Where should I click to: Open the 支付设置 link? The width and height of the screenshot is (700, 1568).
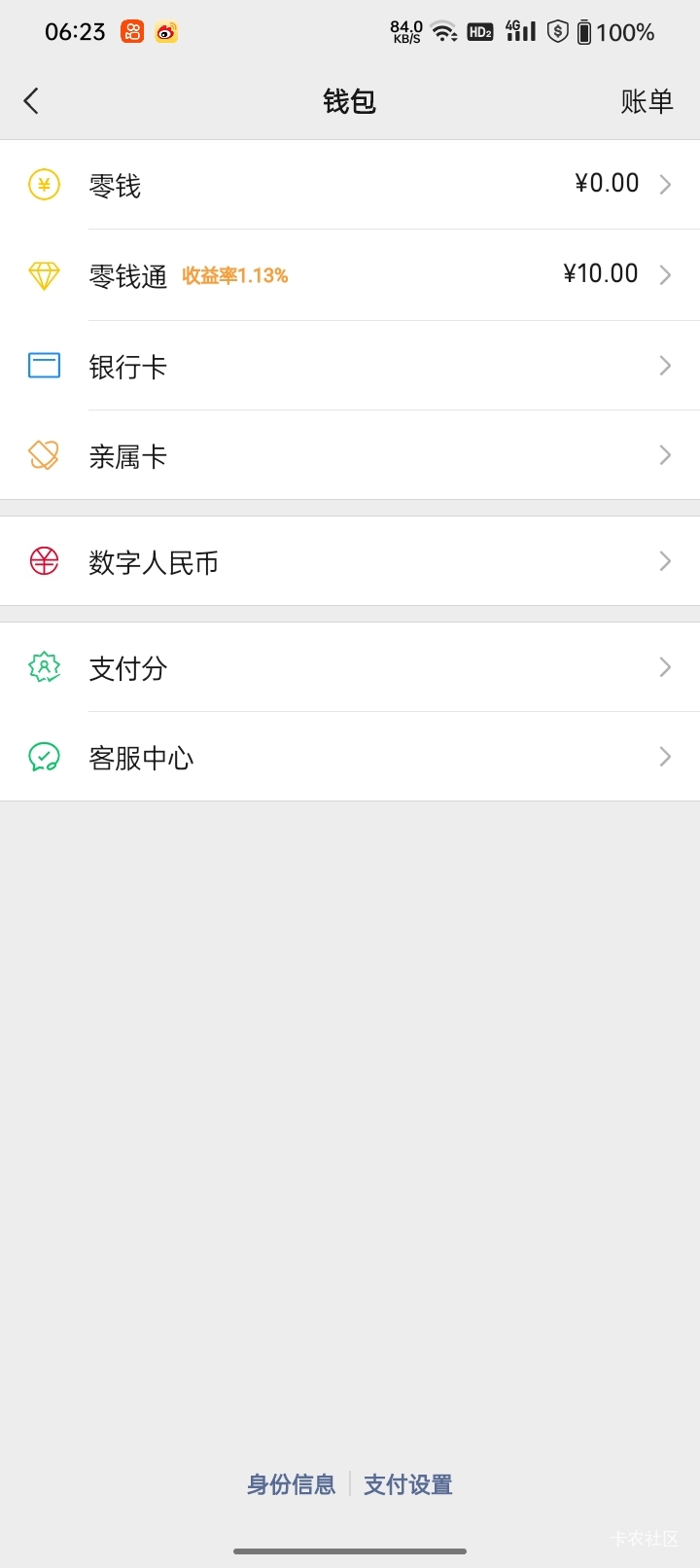[x=408, y=1484]
